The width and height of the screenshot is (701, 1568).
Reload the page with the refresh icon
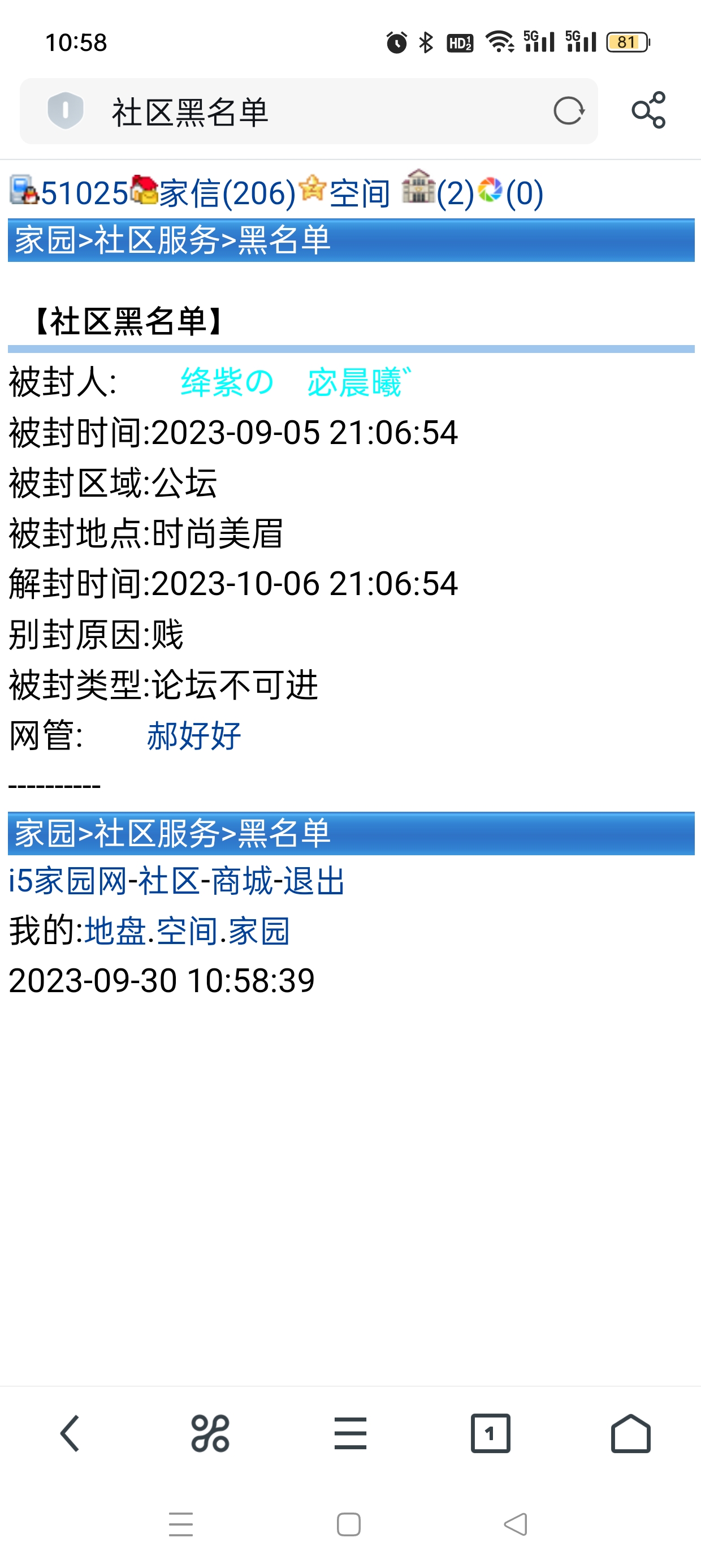tap(568, 111)
